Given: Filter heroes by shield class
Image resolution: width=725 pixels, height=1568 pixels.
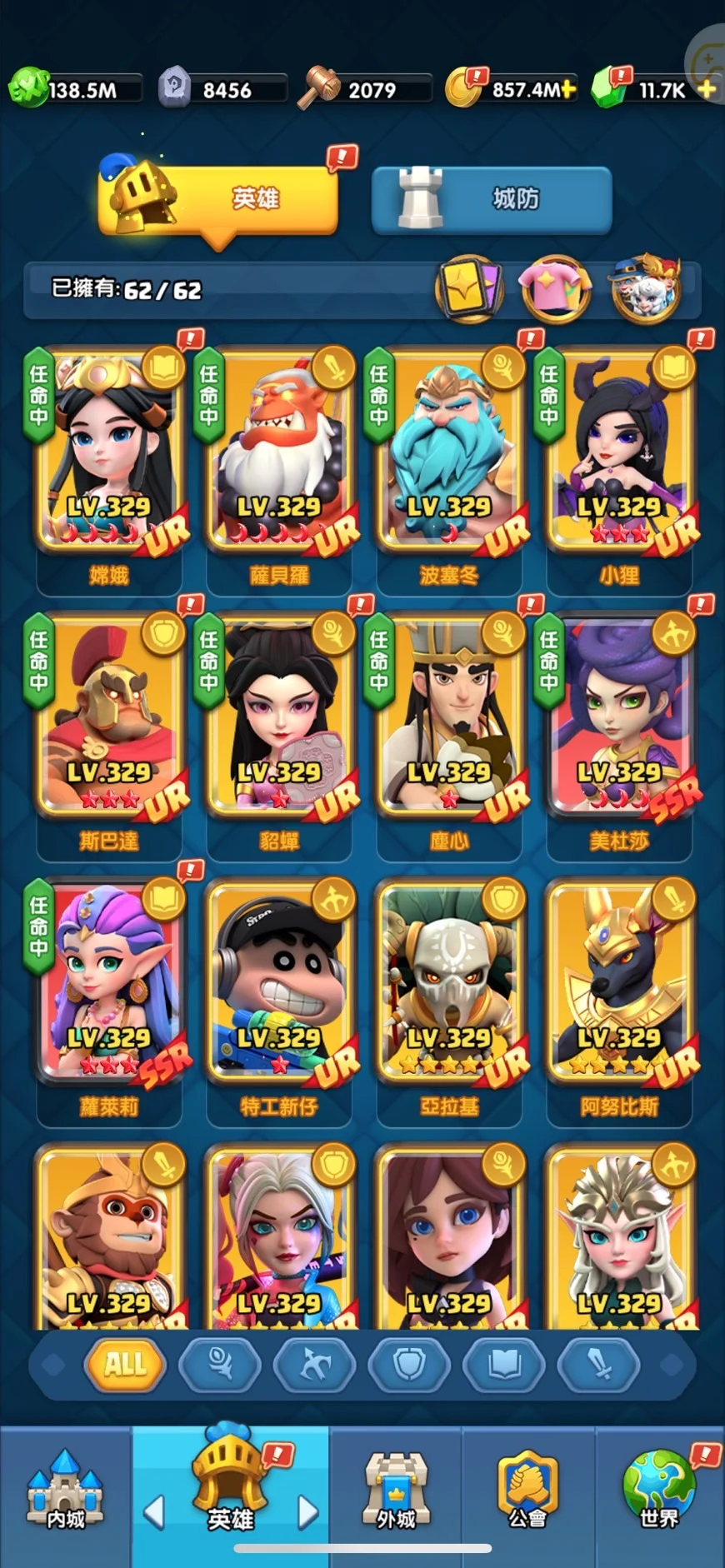Looking at the screenshot, I should coord(409,1365).
